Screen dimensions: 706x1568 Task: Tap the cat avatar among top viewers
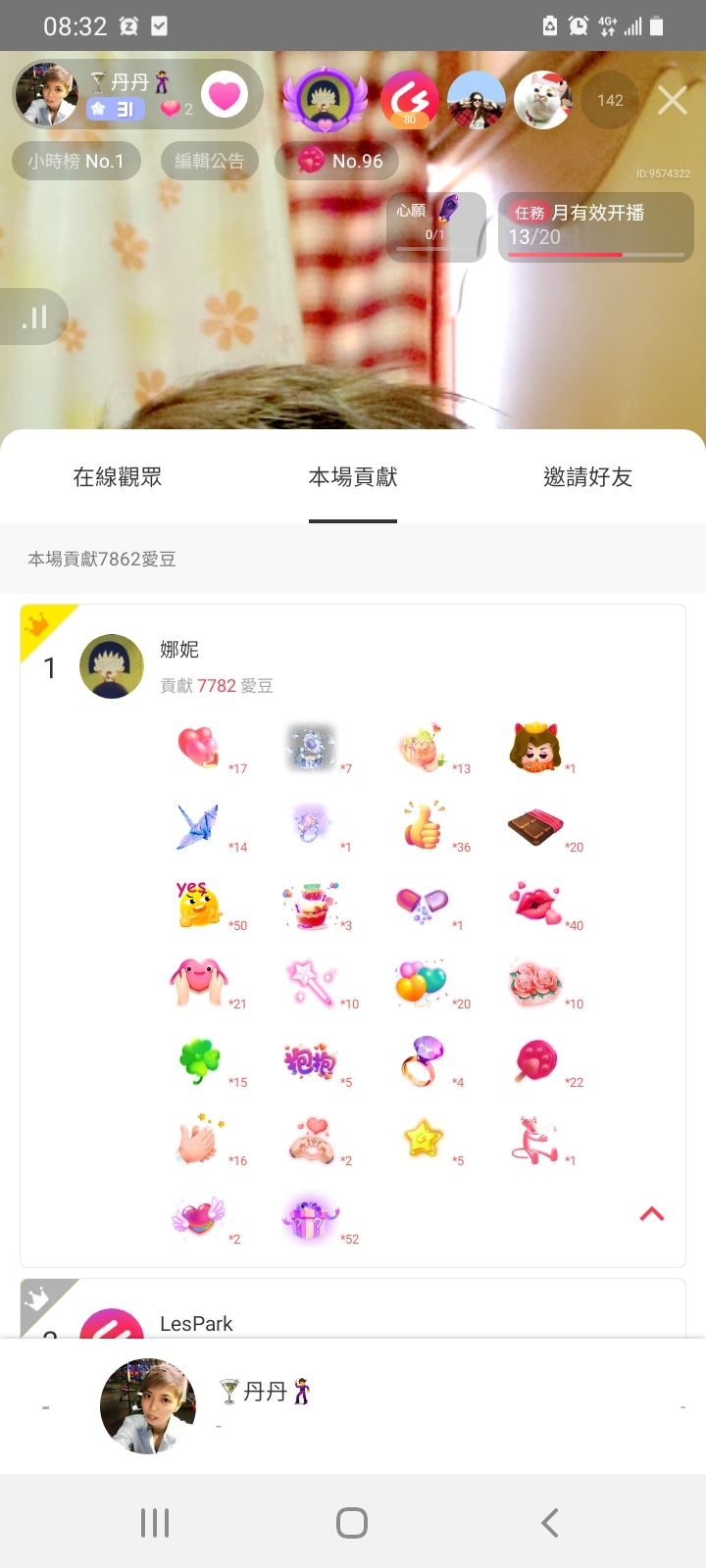pyautogui.click(x=542, y=100)
